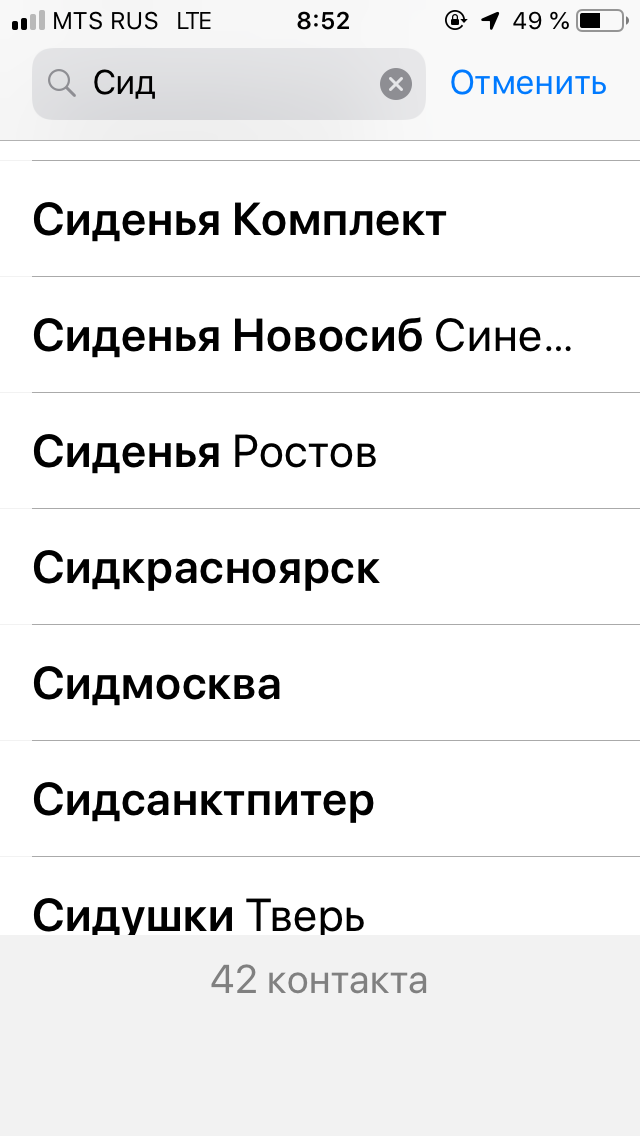Open contact Сидушки Тверь

[198, 912]
